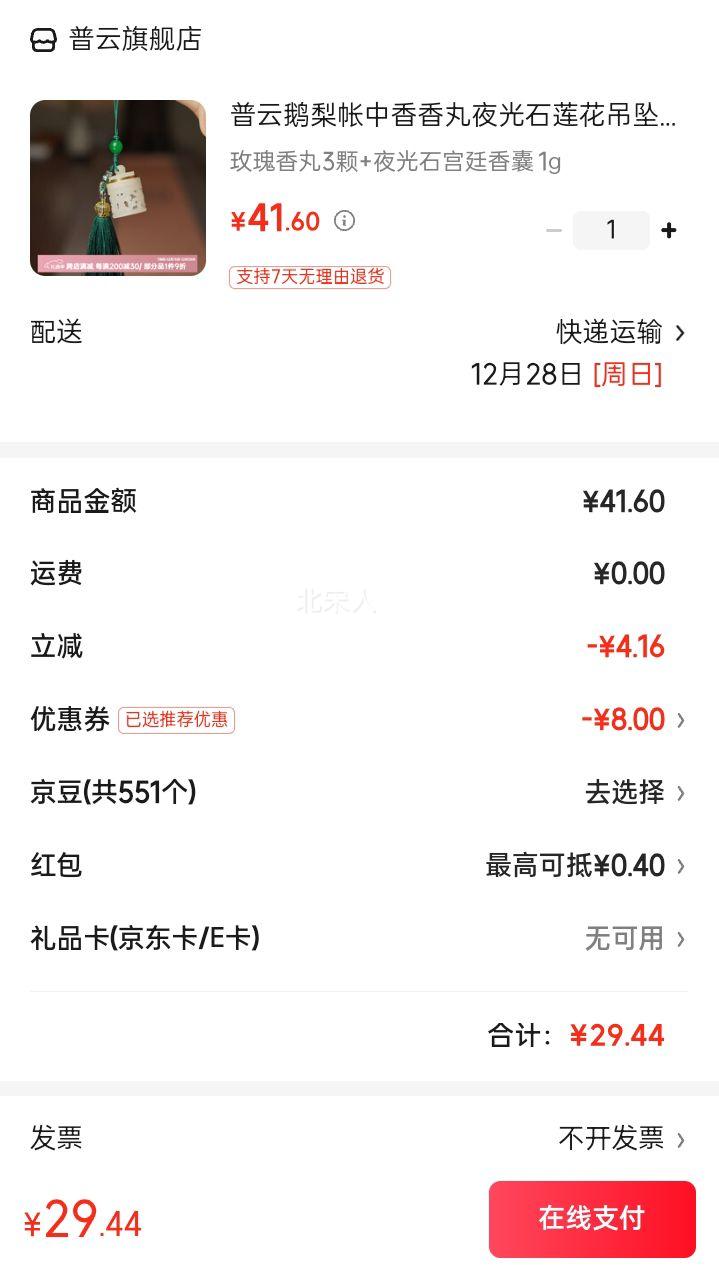The width and height of the screenshot is (719, 1267).
Task: Tap the price info icon next to ¥41.60
Action: pos(344,221)
